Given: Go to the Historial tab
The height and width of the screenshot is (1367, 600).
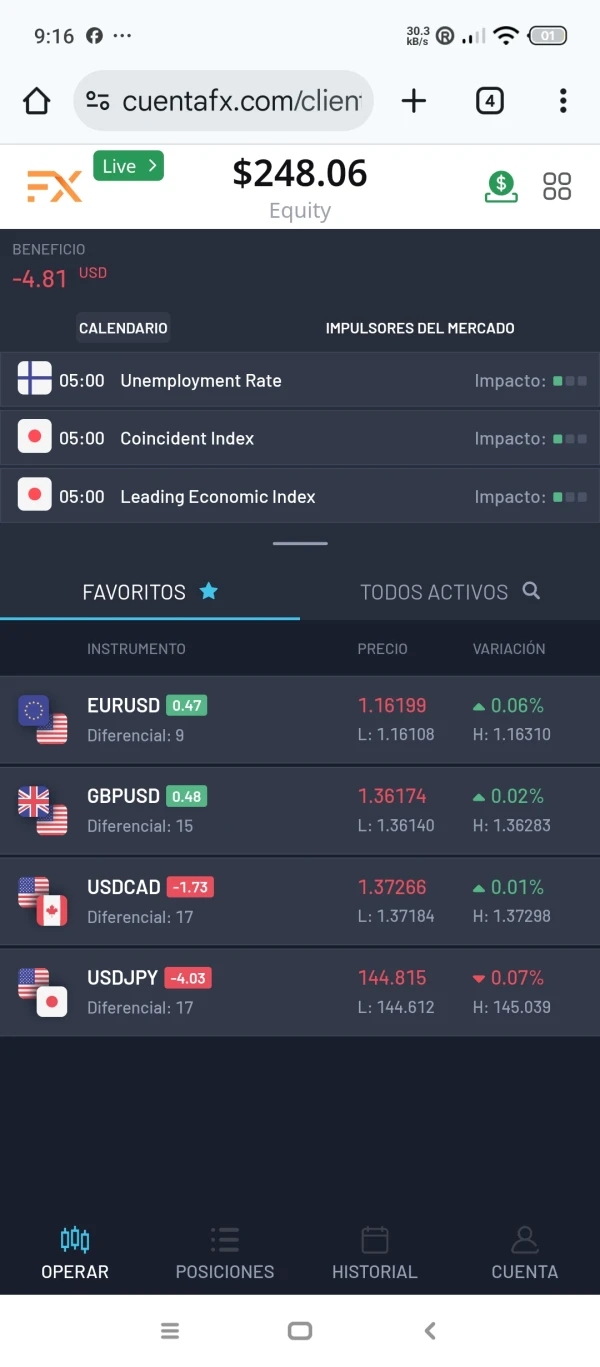Looking at the screenshot, I should click(375, 1254).
